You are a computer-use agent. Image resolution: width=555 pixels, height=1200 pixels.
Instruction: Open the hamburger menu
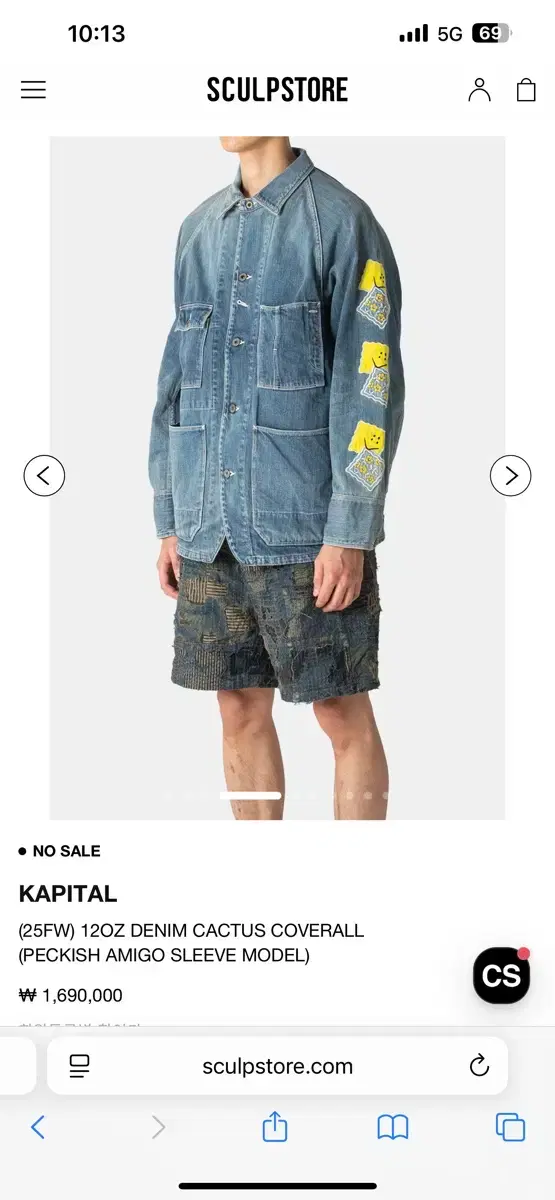33,90
